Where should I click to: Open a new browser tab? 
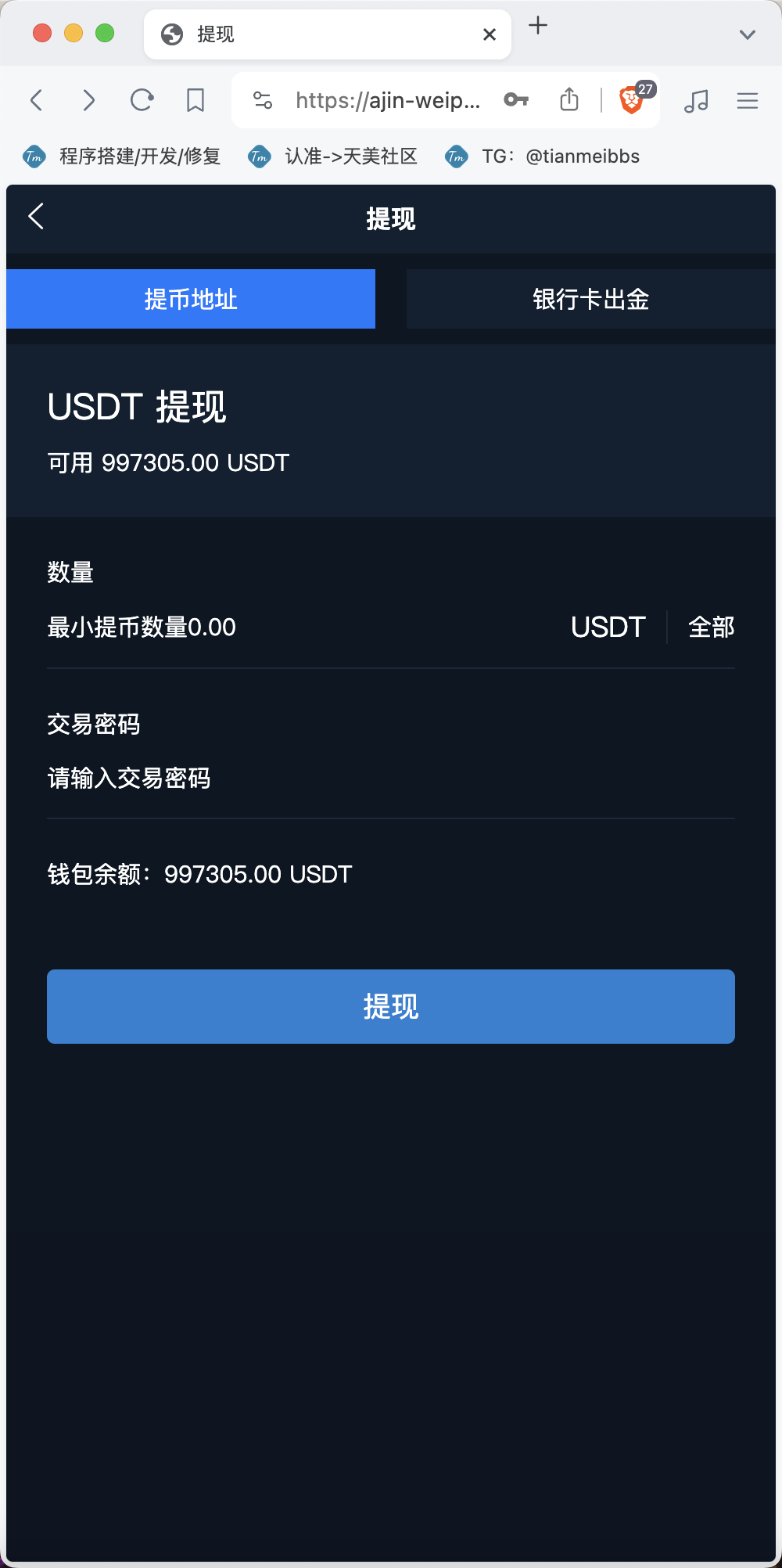coord(538,26)
